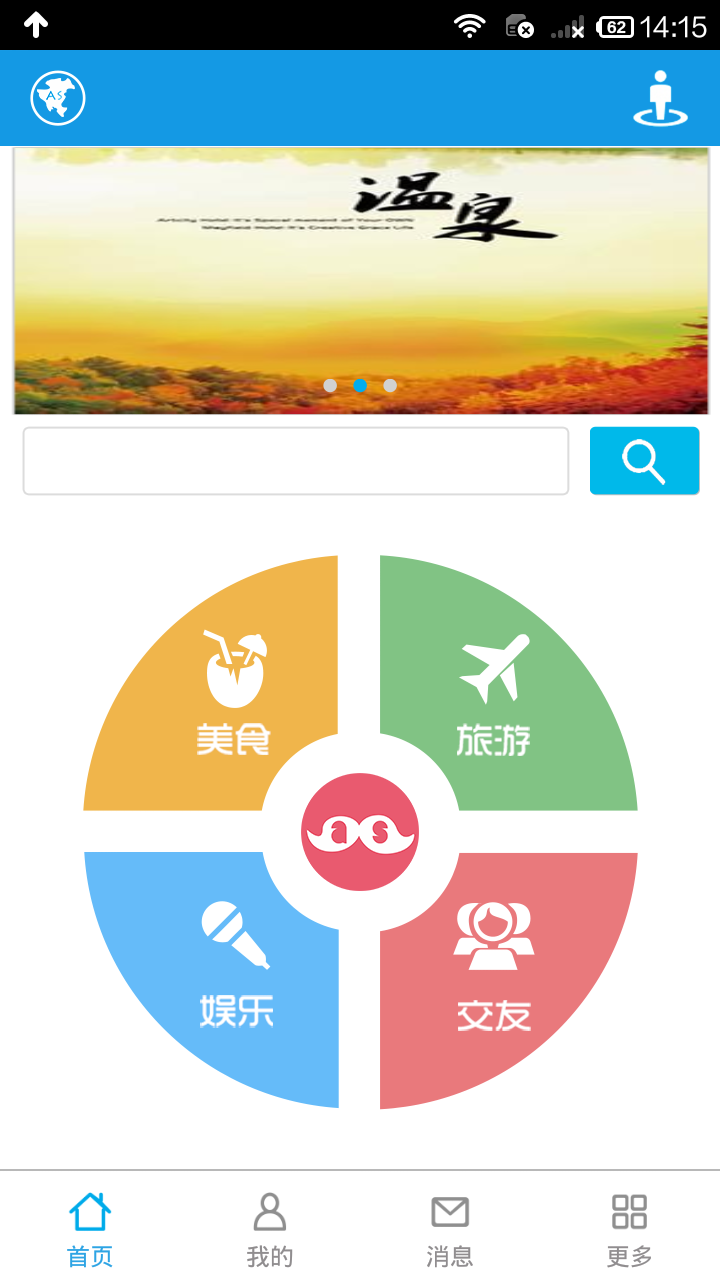Open the globe icon in top bar

[58, 98]
